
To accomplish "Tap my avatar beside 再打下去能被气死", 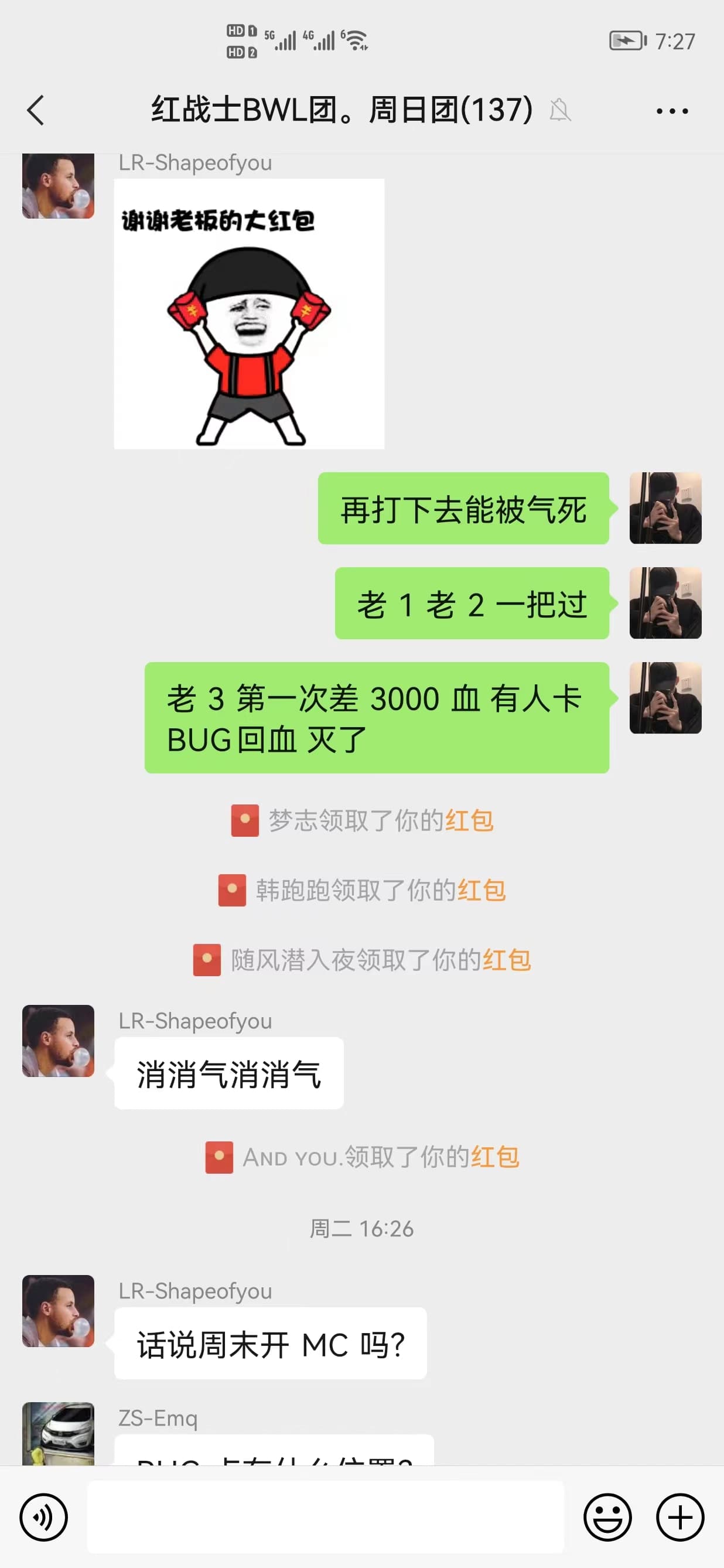I will point(665,507).
